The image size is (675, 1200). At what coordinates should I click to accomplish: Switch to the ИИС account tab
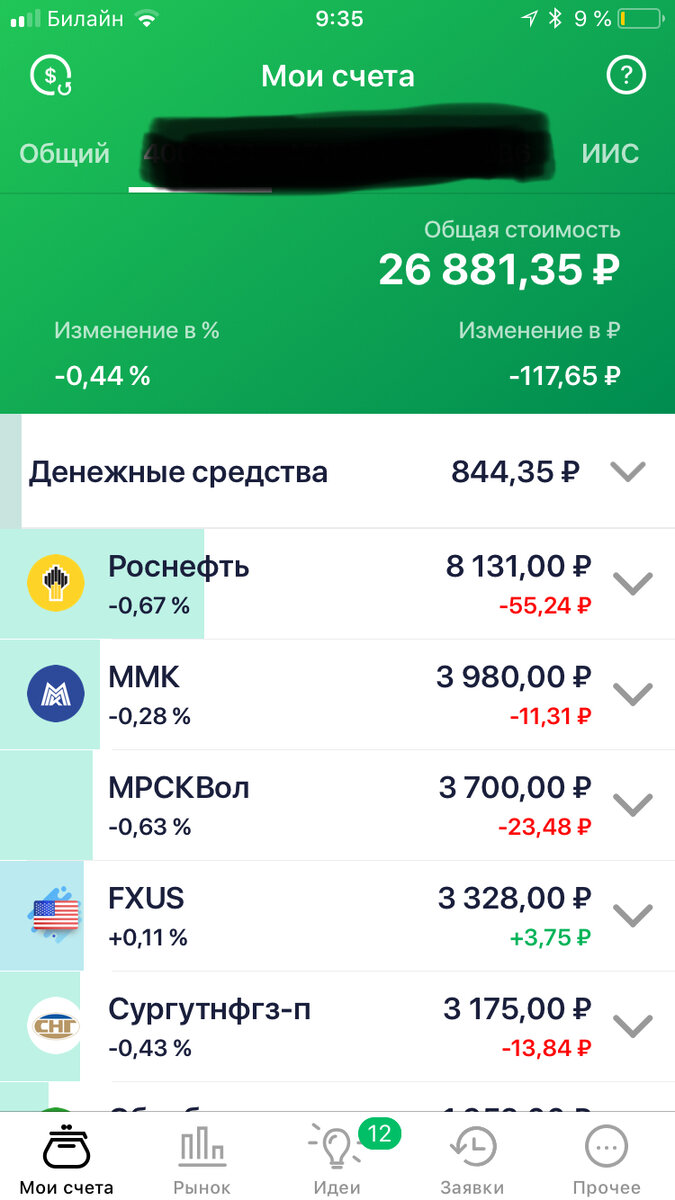(x=610, y=154)
